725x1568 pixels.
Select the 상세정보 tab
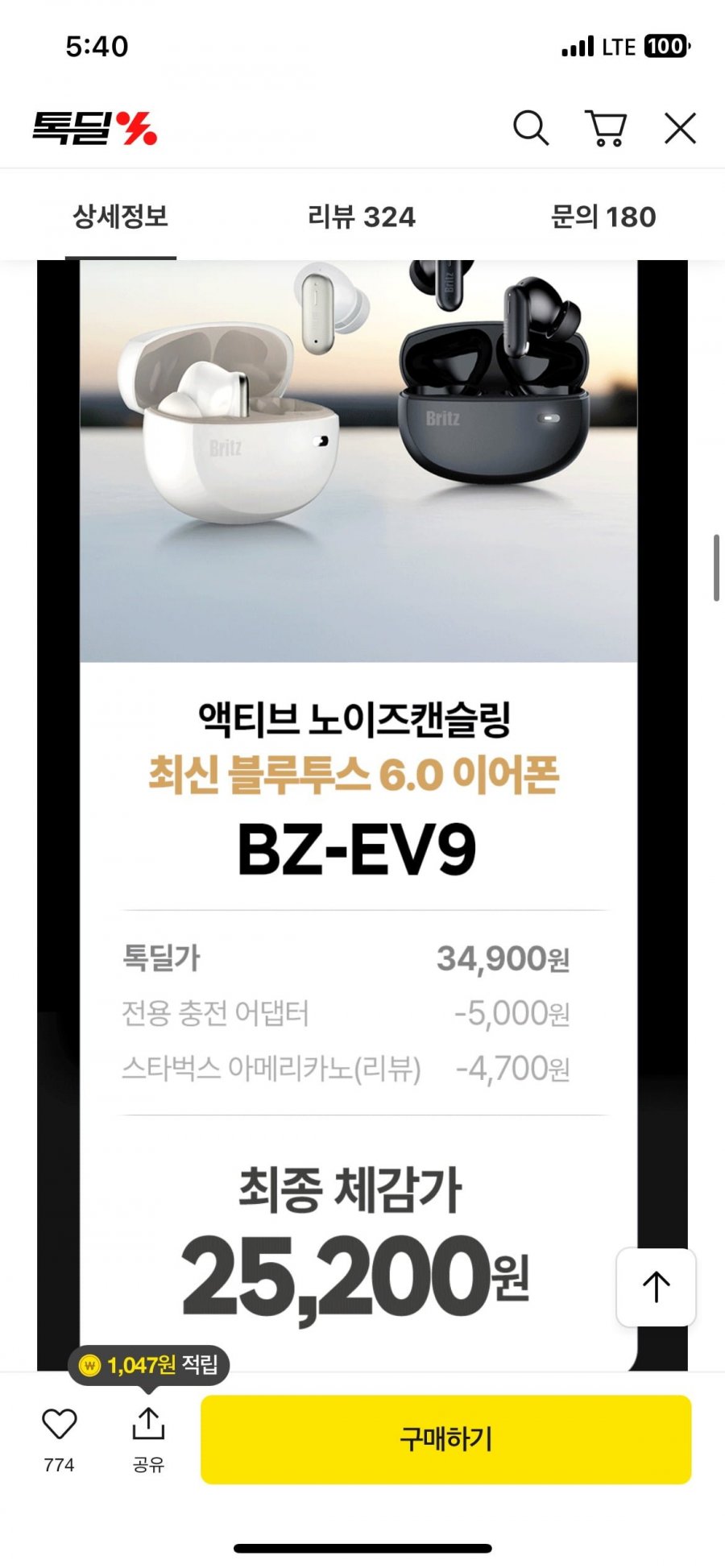121,217
